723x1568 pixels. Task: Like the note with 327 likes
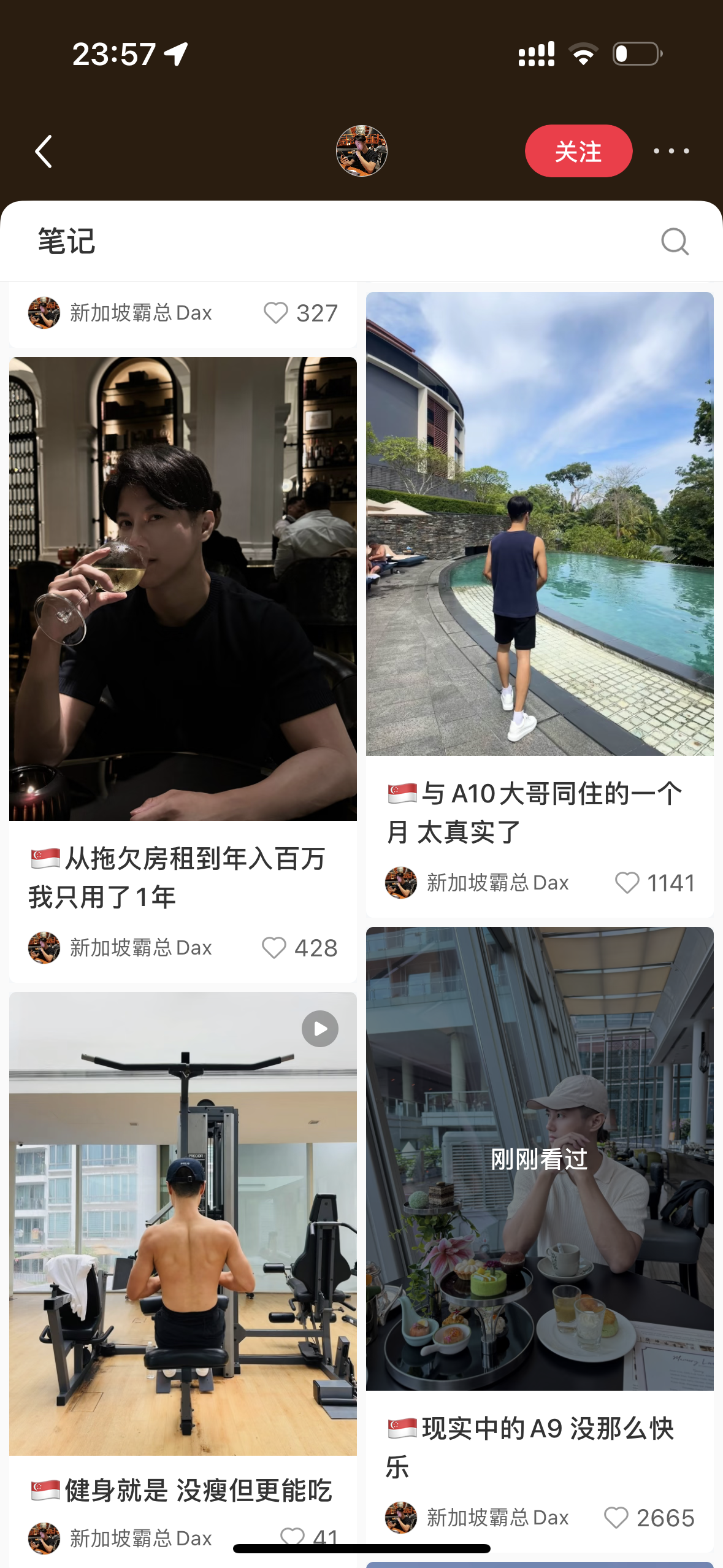pos(276,313)
